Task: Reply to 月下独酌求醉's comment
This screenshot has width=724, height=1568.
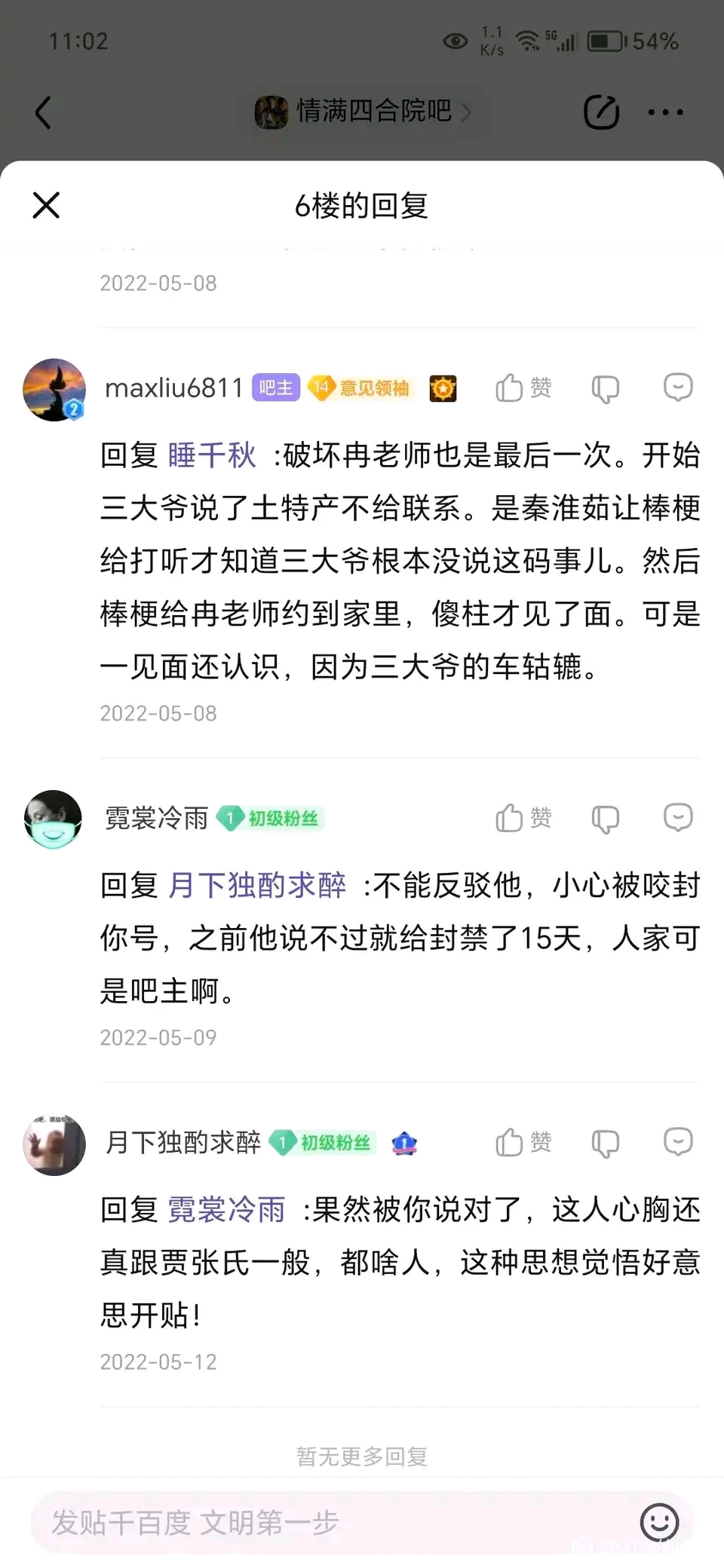Action: (x=677, y=1141)
